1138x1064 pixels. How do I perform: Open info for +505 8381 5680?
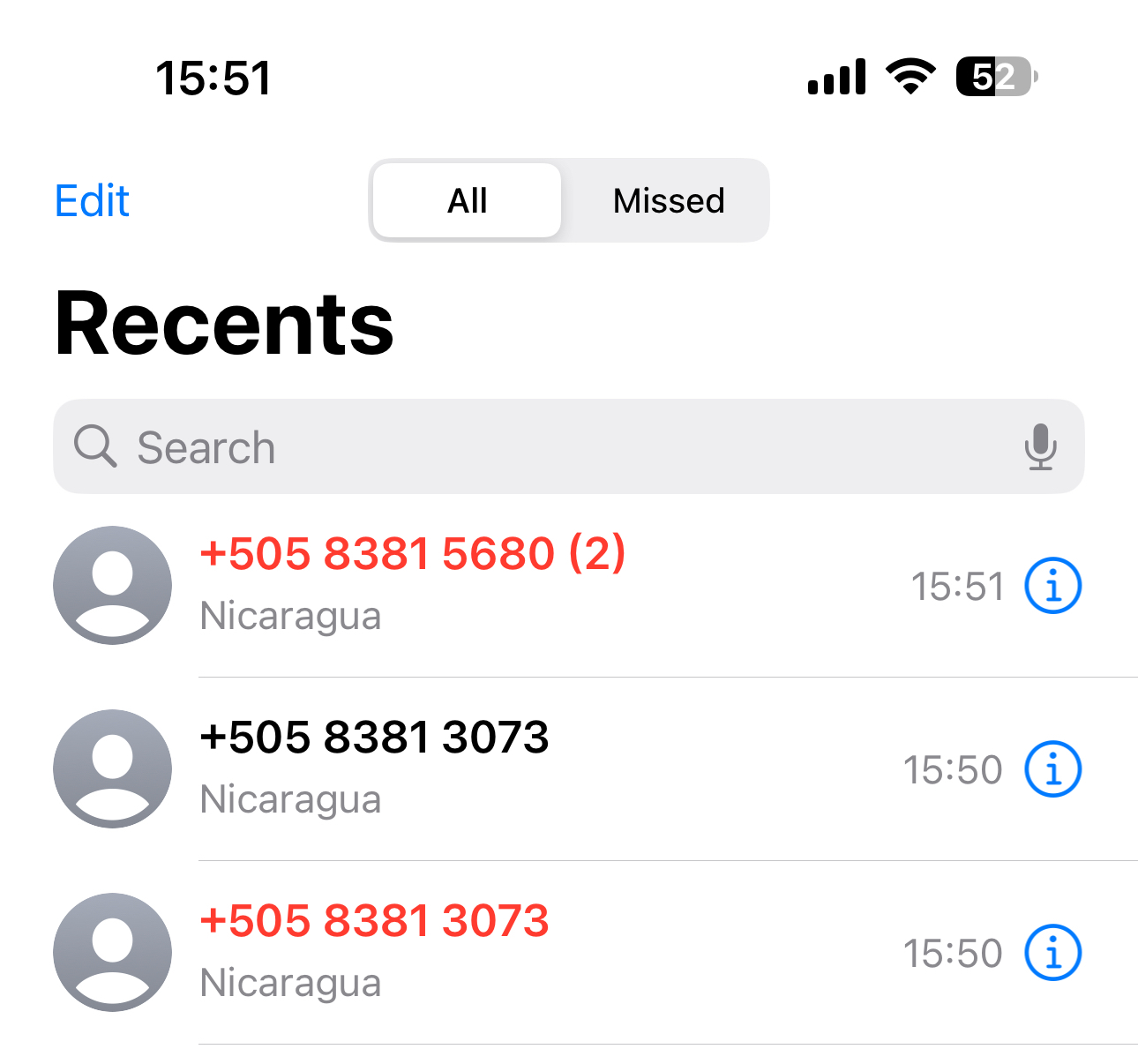click(x=1052, y=586)
